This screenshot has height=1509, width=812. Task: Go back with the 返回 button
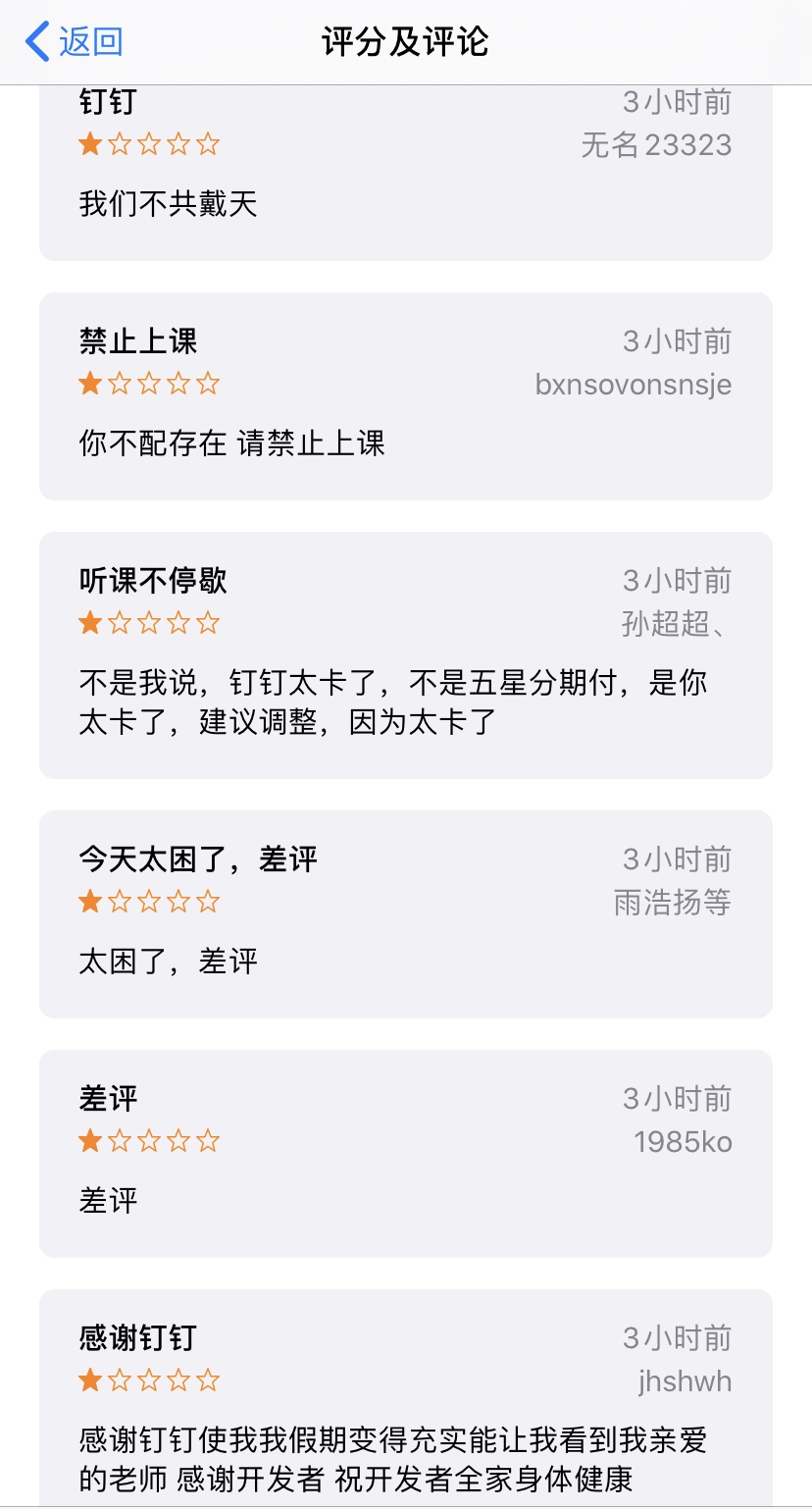pyautogui.click(x=75, y=42)
